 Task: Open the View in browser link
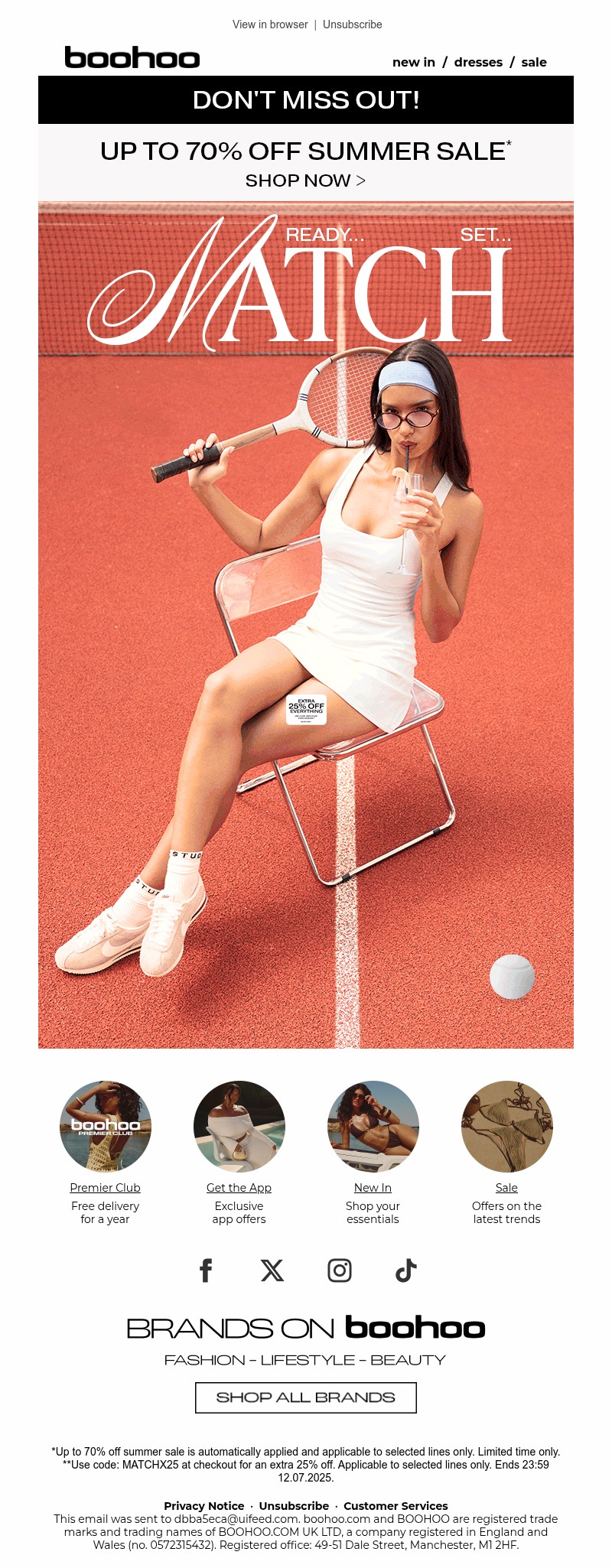pos(270,24)
